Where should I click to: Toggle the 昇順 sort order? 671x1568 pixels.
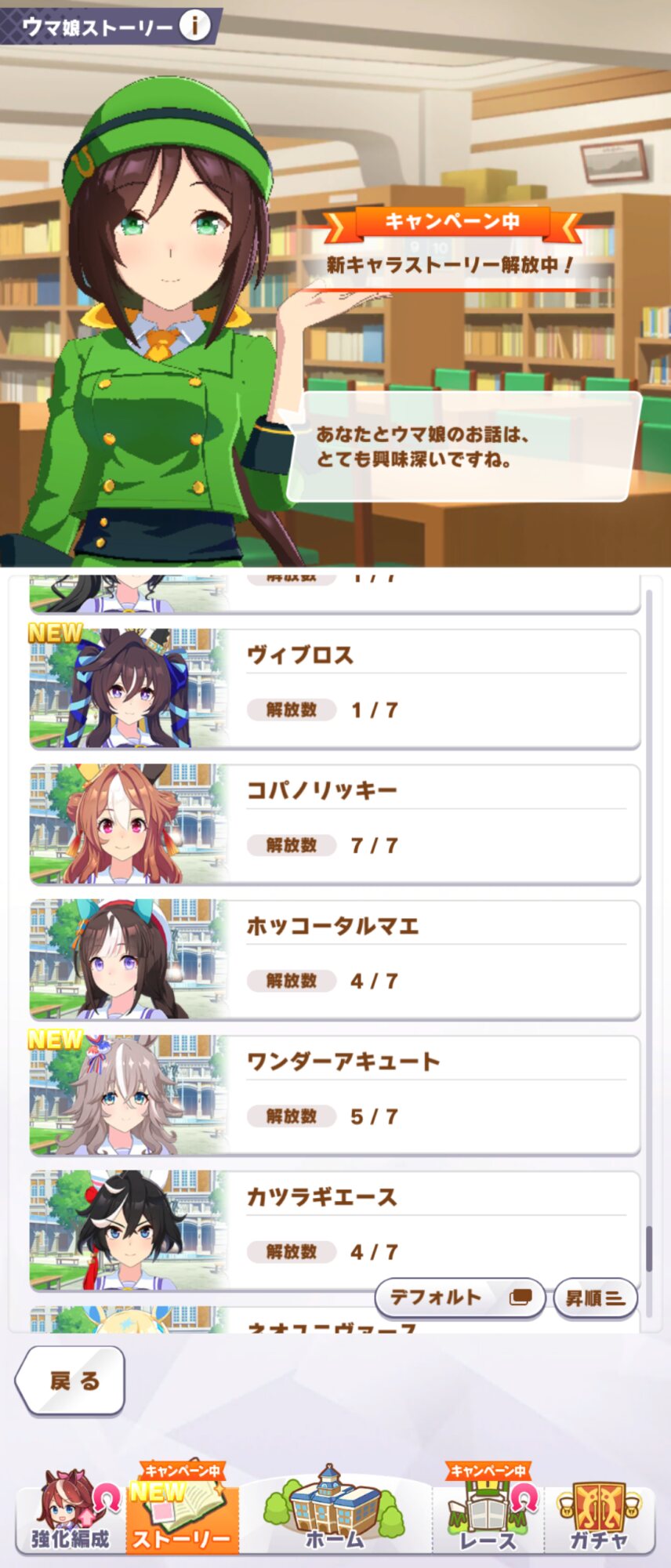pos(595,1298)
